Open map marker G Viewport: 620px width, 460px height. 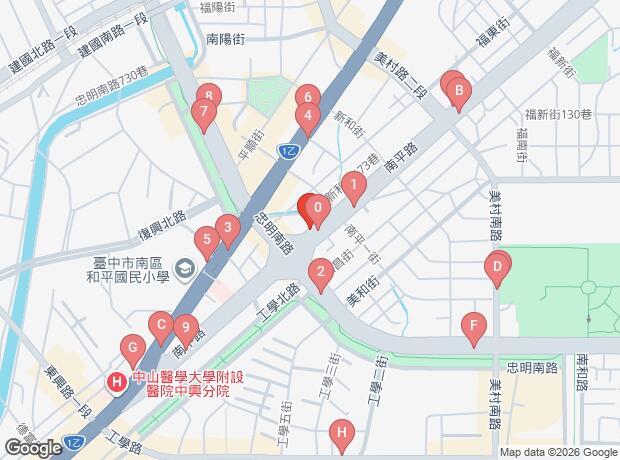click(x=132, y=347)
